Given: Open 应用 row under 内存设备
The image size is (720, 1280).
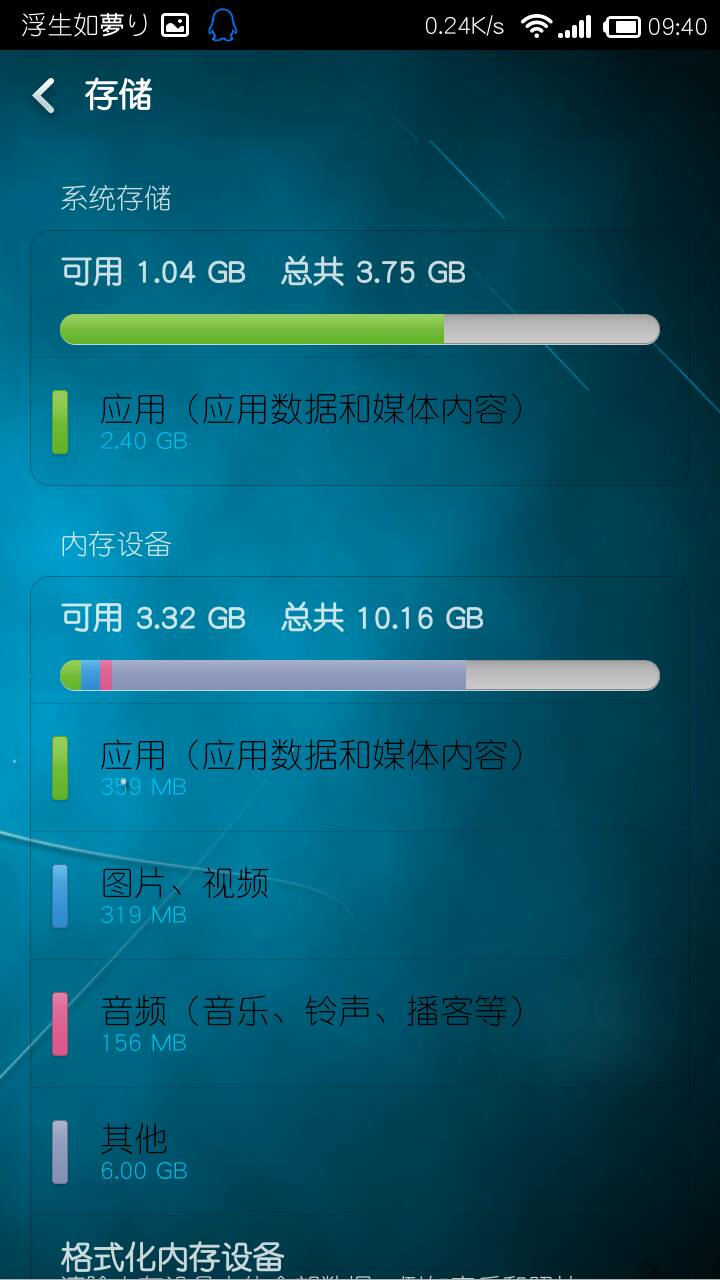Looking at the screenshot, I should click(x=358, y=768).
